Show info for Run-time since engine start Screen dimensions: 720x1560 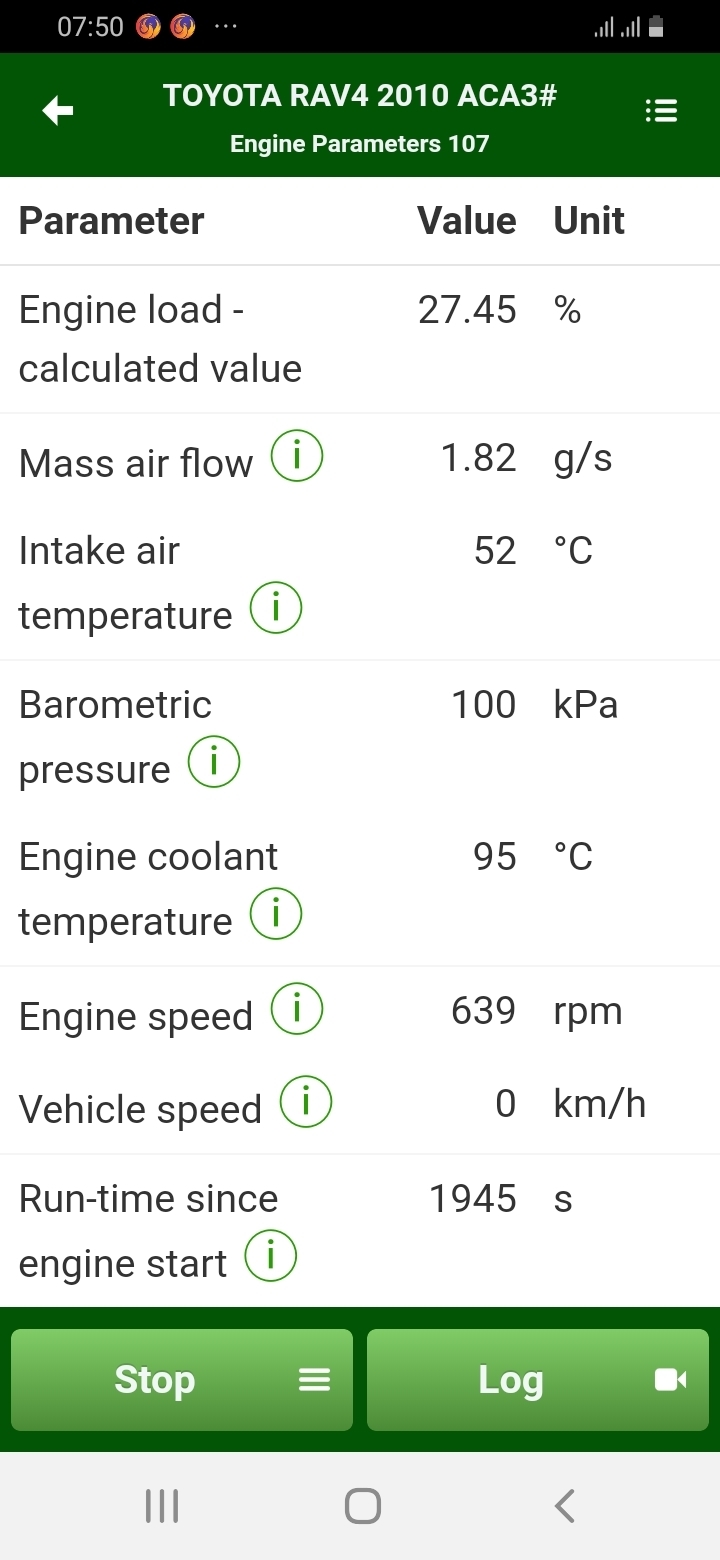[271, 1258]
